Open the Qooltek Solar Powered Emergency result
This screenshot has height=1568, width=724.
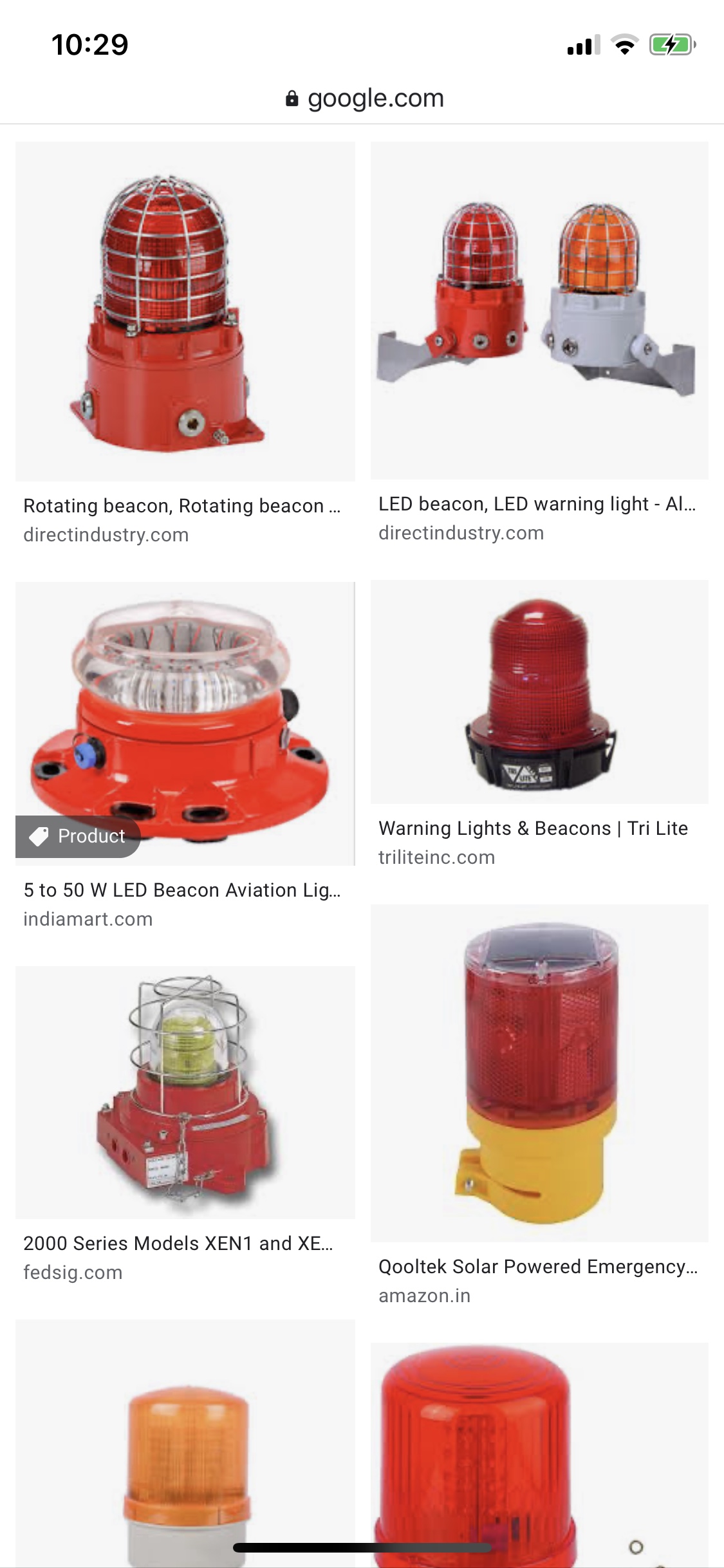[539, 1073]
